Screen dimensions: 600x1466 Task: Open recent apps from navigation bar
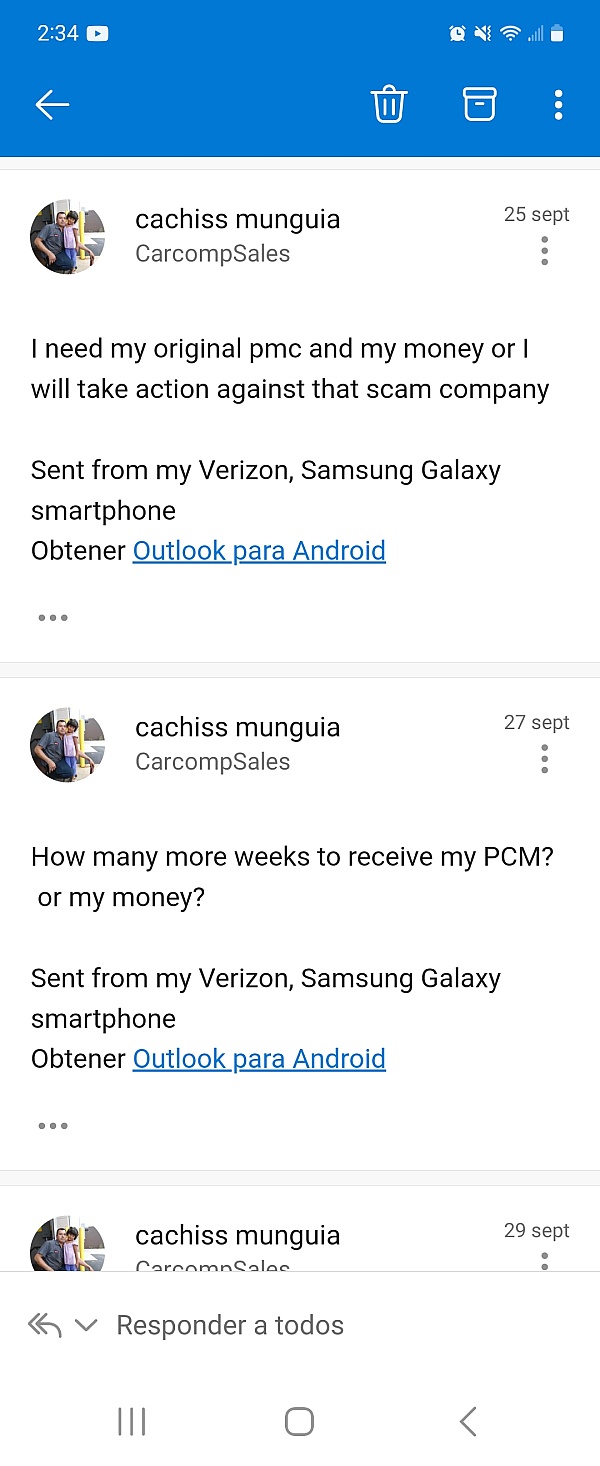point(132,1421)
